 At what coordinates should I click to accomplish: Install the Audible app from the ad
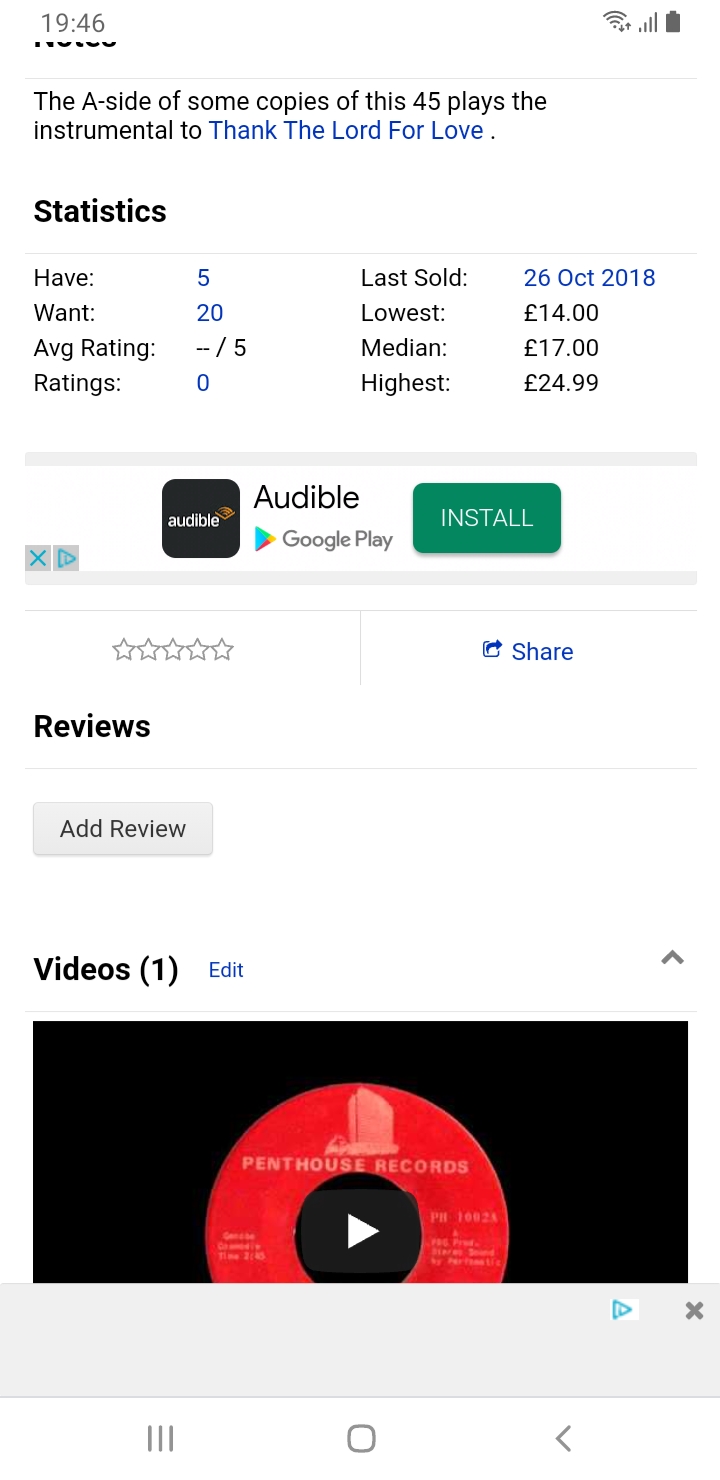tap(487, 518)
